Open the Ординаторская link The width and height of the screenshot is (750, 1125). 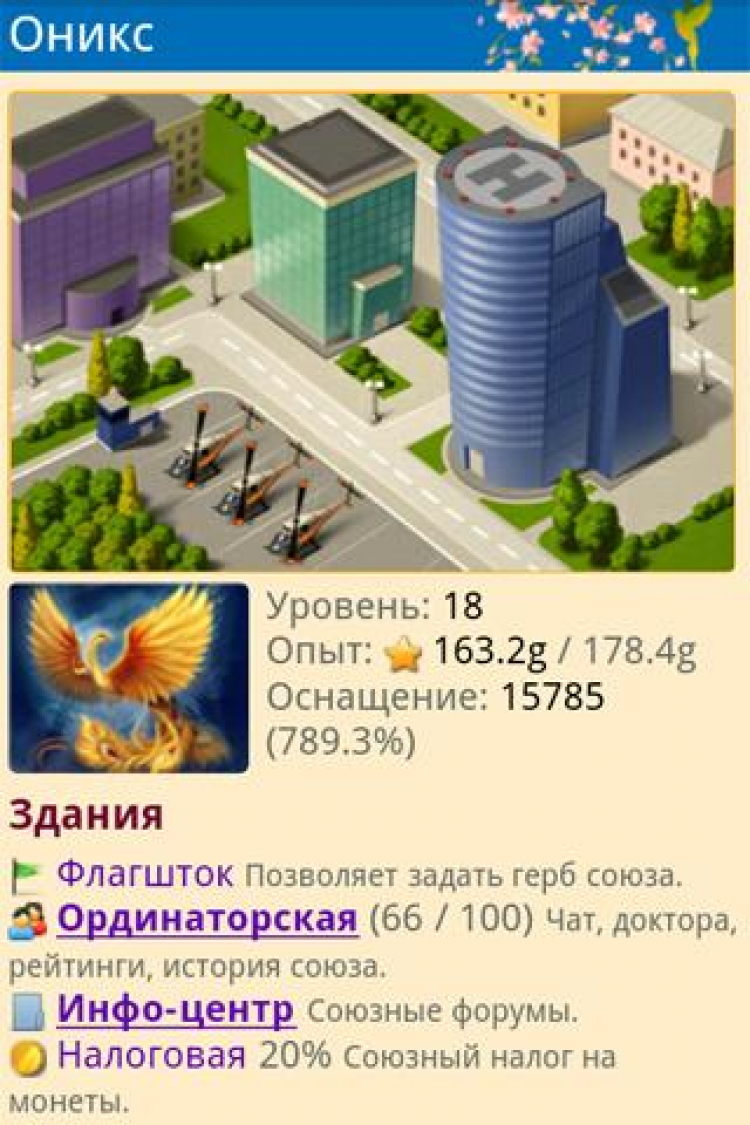207,919
